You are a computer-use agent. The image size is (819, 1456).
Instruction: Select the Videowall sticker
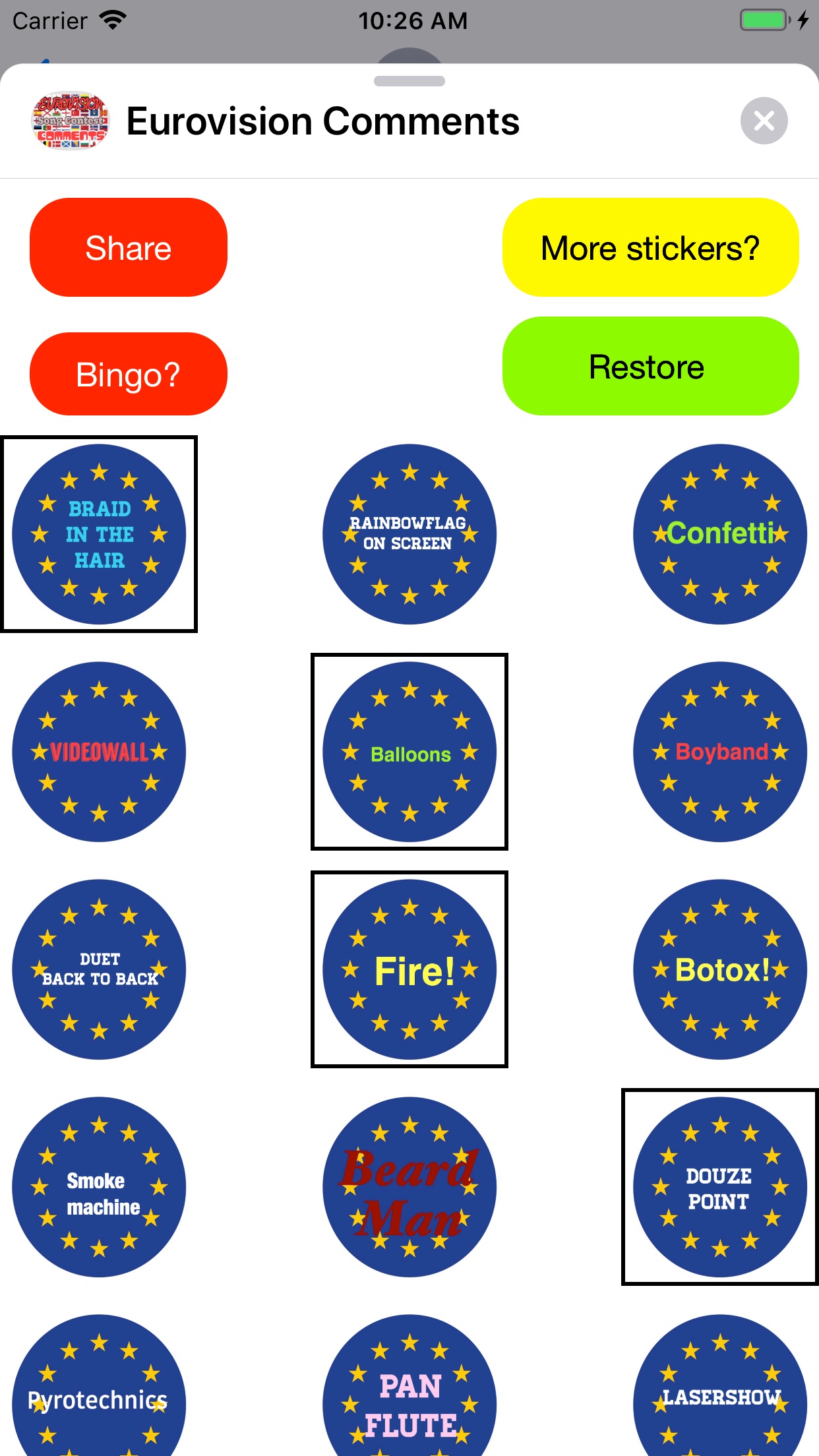tap(99, 752)
